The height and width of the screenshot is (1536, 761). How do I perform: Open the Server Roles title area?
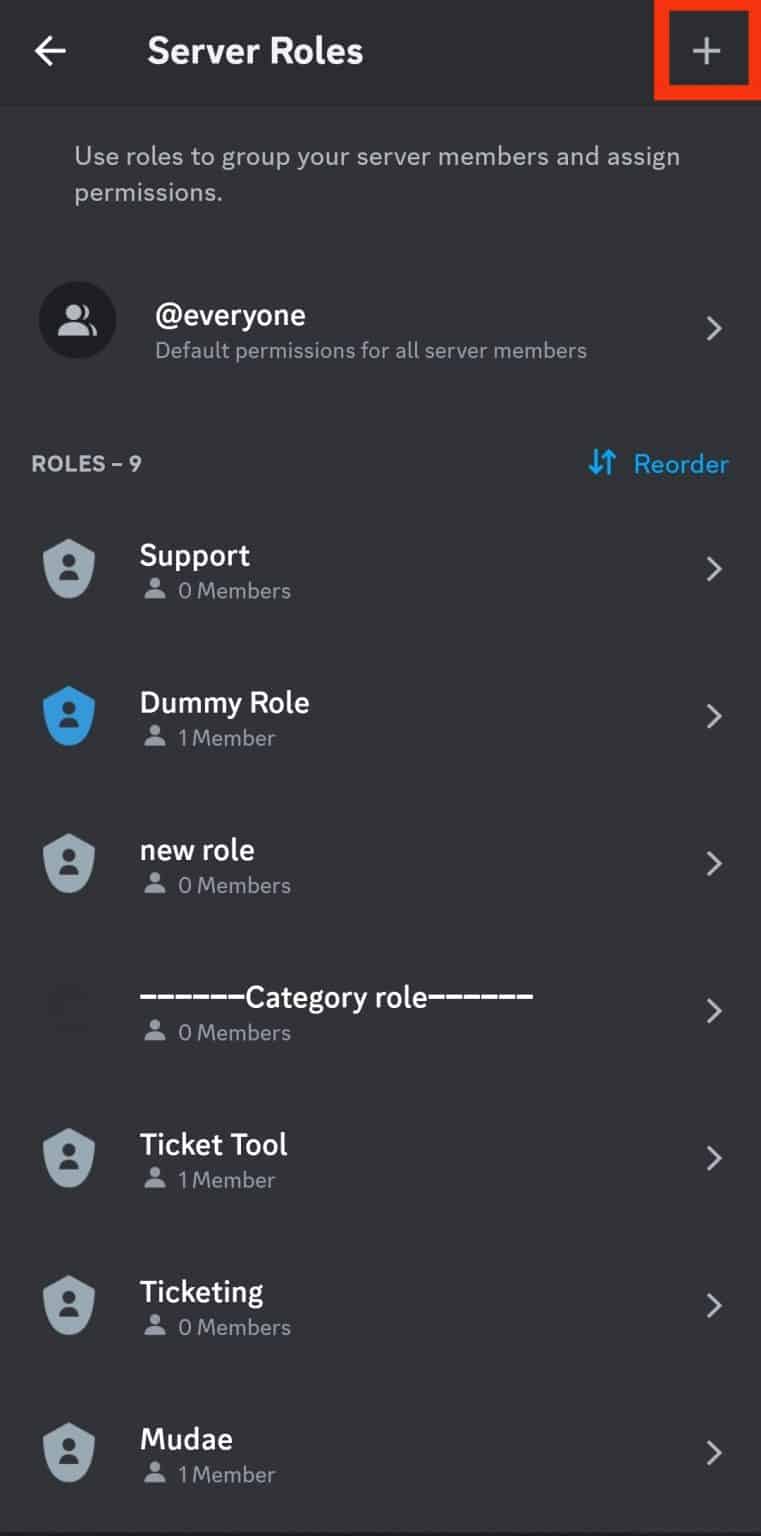click(x=256, y=51)
